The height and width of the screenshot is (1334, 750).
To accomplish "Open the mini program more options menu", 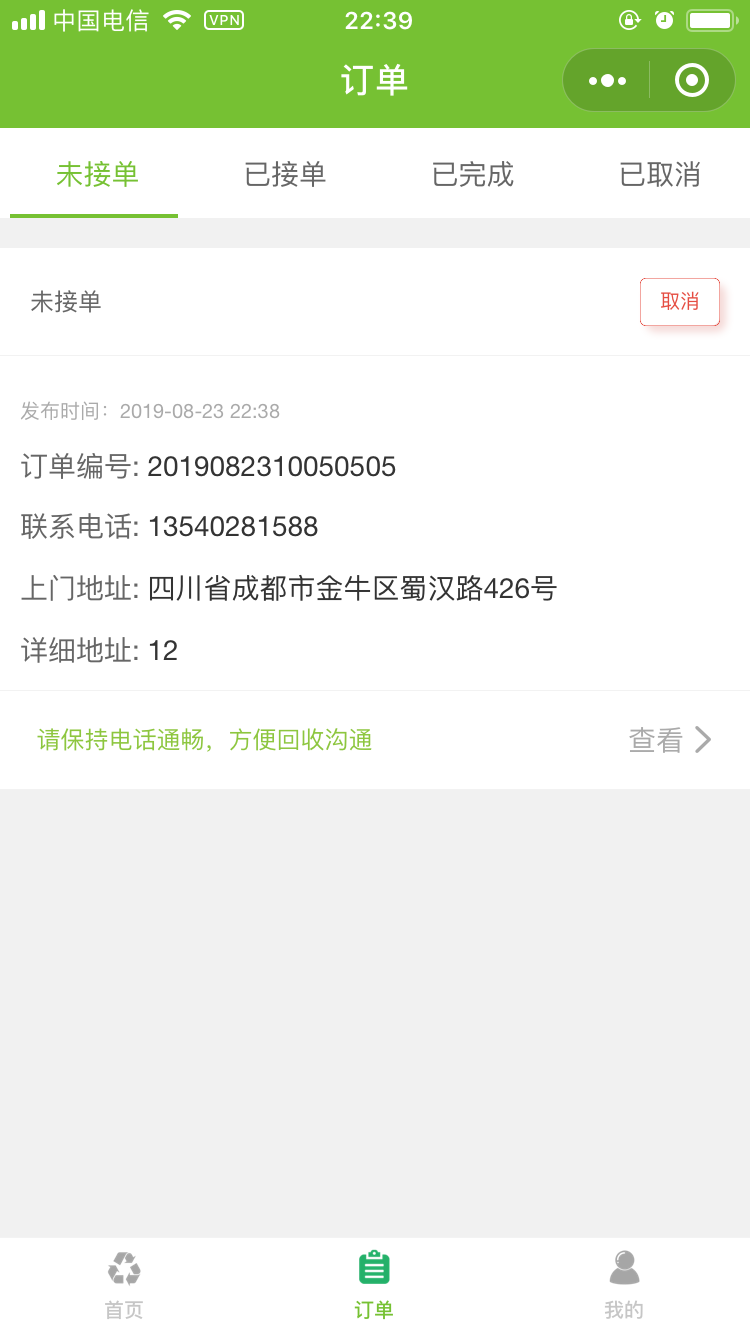I will click(607, 80).
